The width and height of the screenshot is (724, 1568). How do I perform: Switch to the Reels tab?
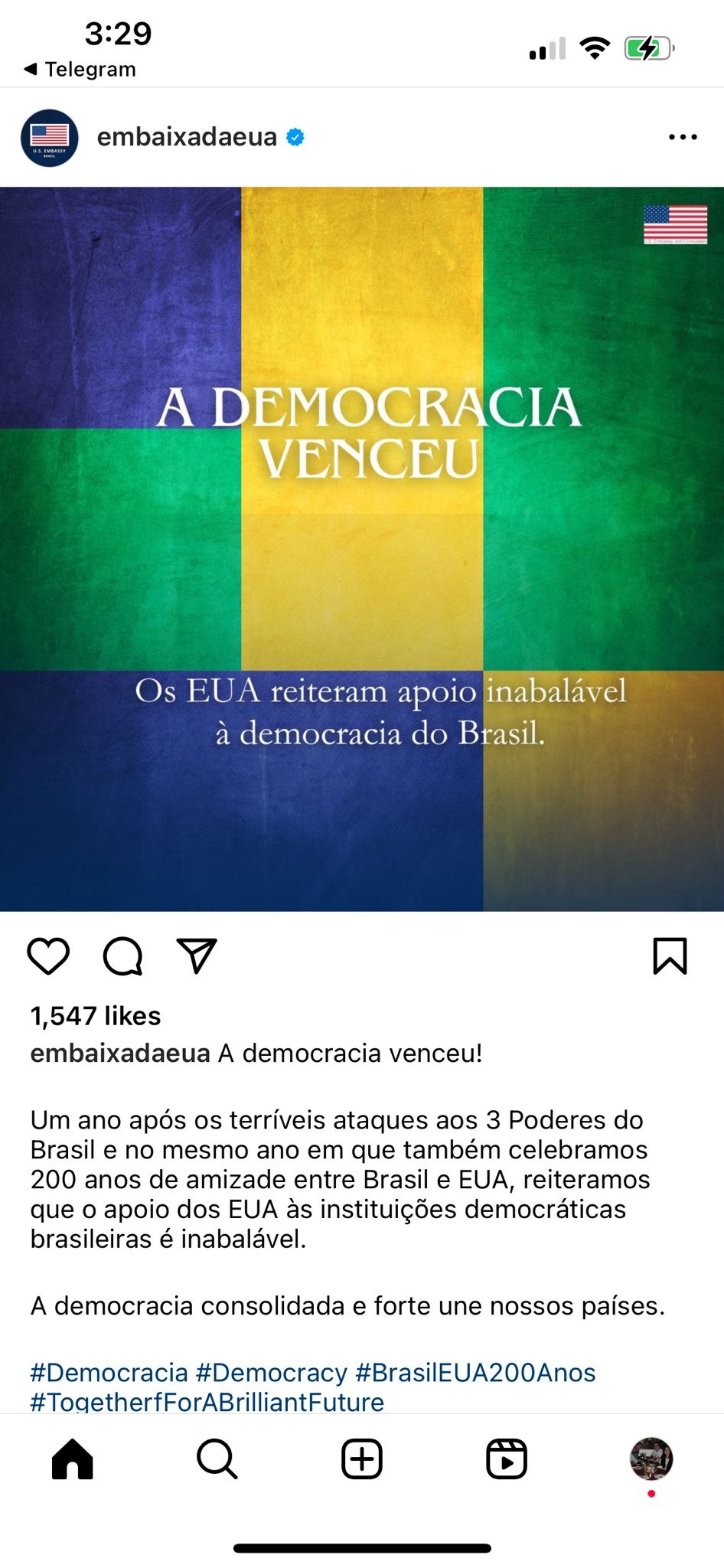pyautogui.click(x=507, y=1459)
